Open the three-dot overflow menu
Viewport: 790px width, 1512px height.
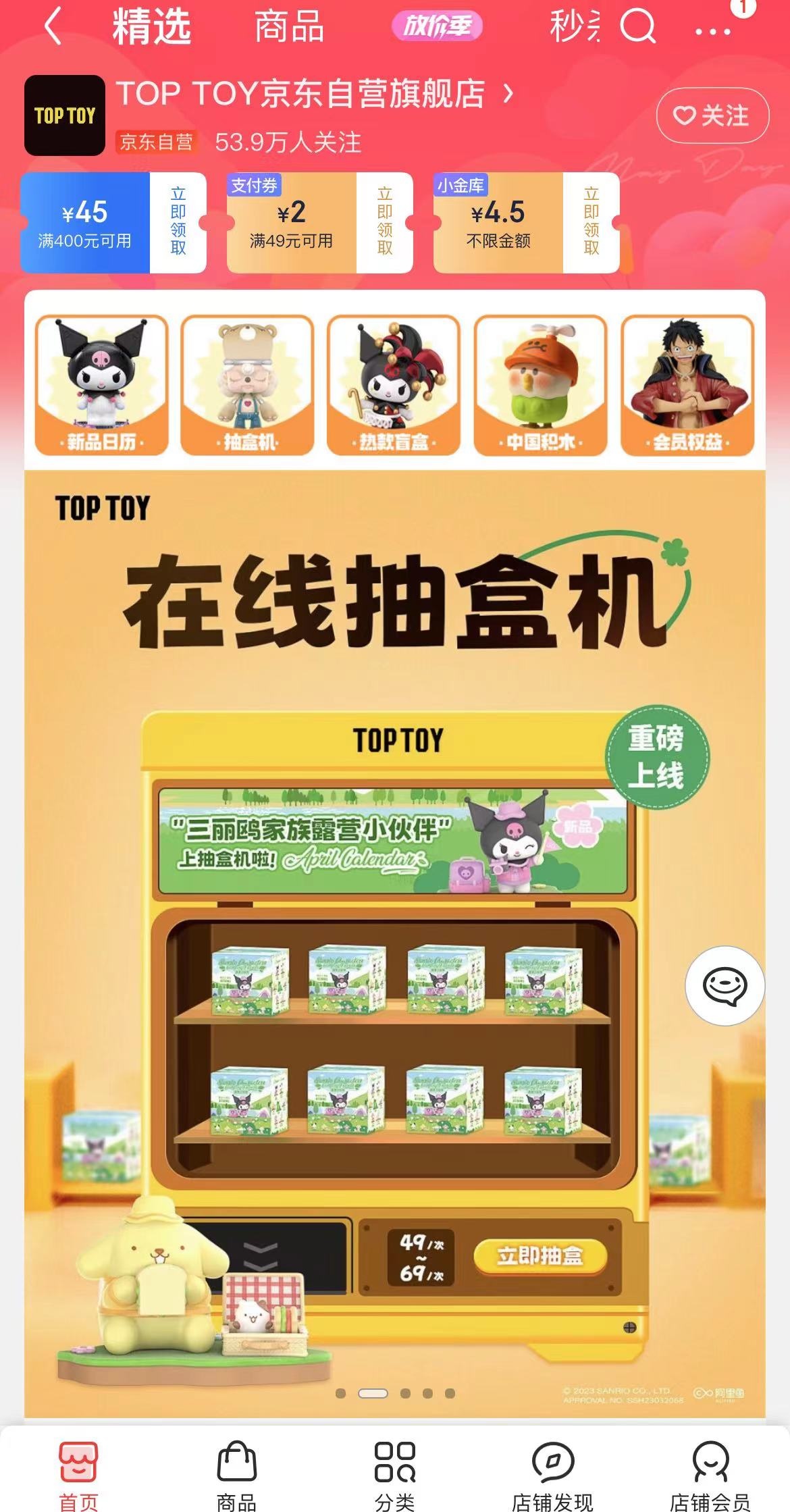[712, 32]
